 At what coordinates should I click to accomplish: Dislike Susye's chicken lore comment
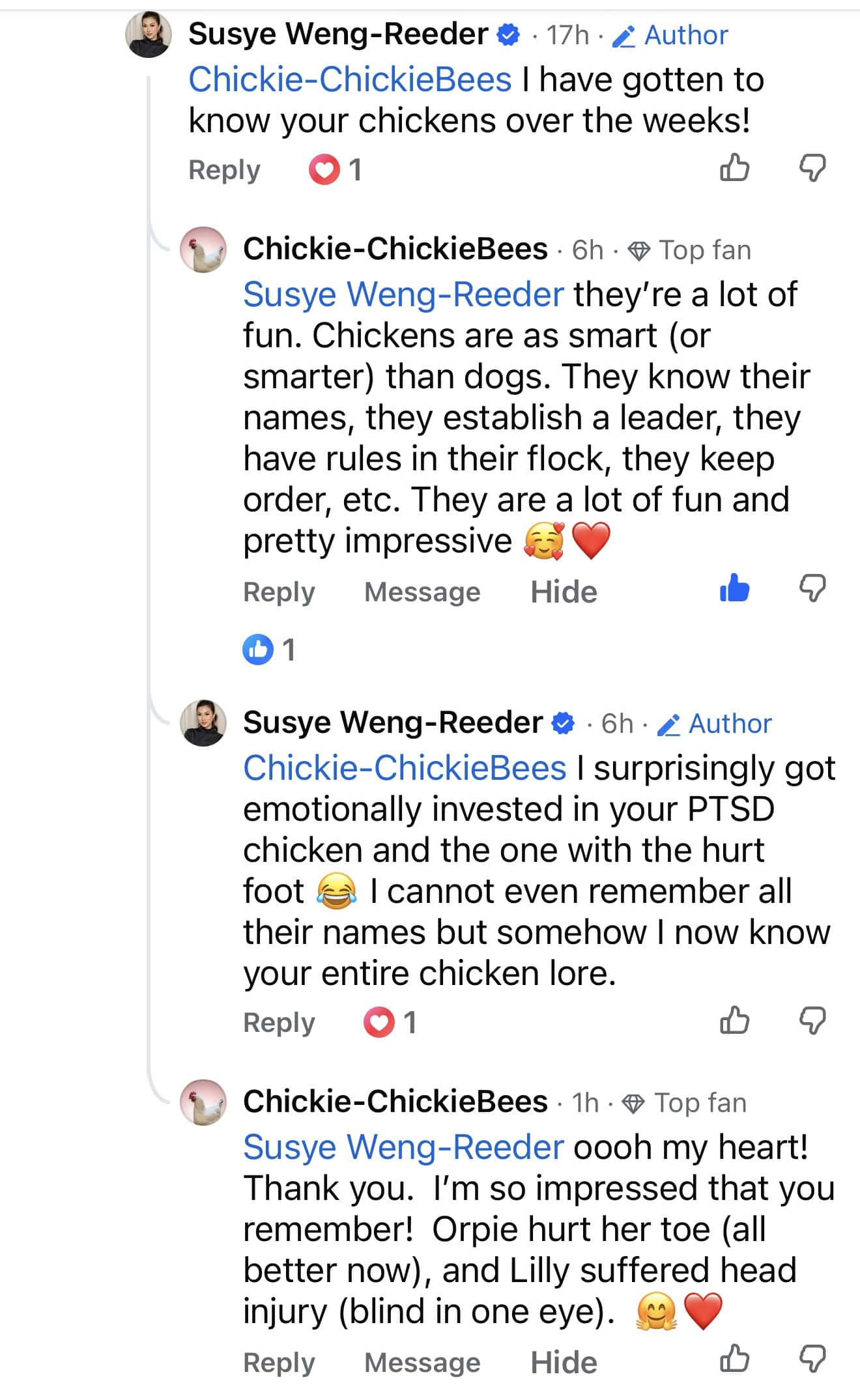coord(812,1020)
